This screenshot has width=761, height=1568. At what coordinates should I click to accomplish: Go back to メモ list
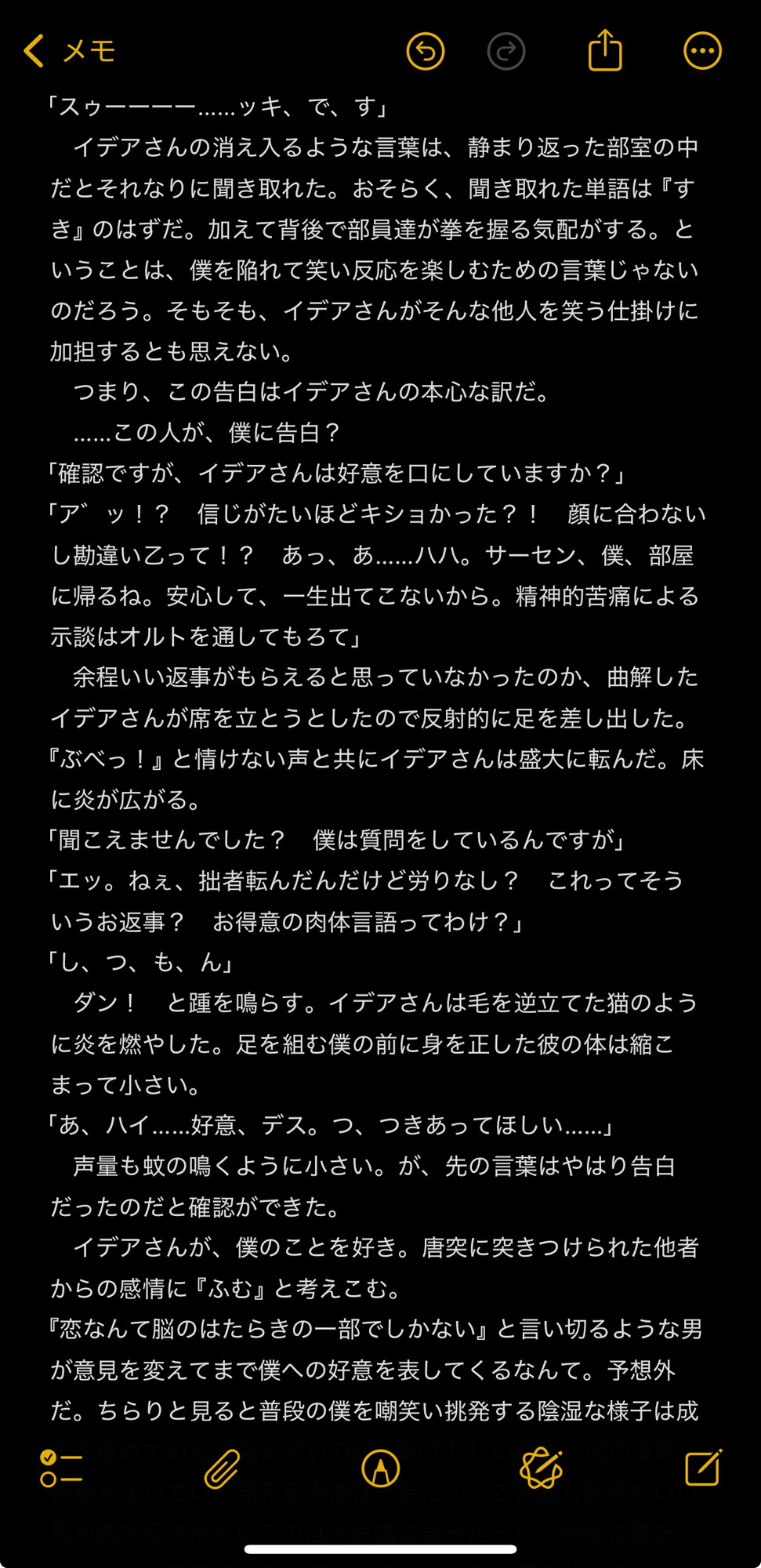[x=69, y=51]
